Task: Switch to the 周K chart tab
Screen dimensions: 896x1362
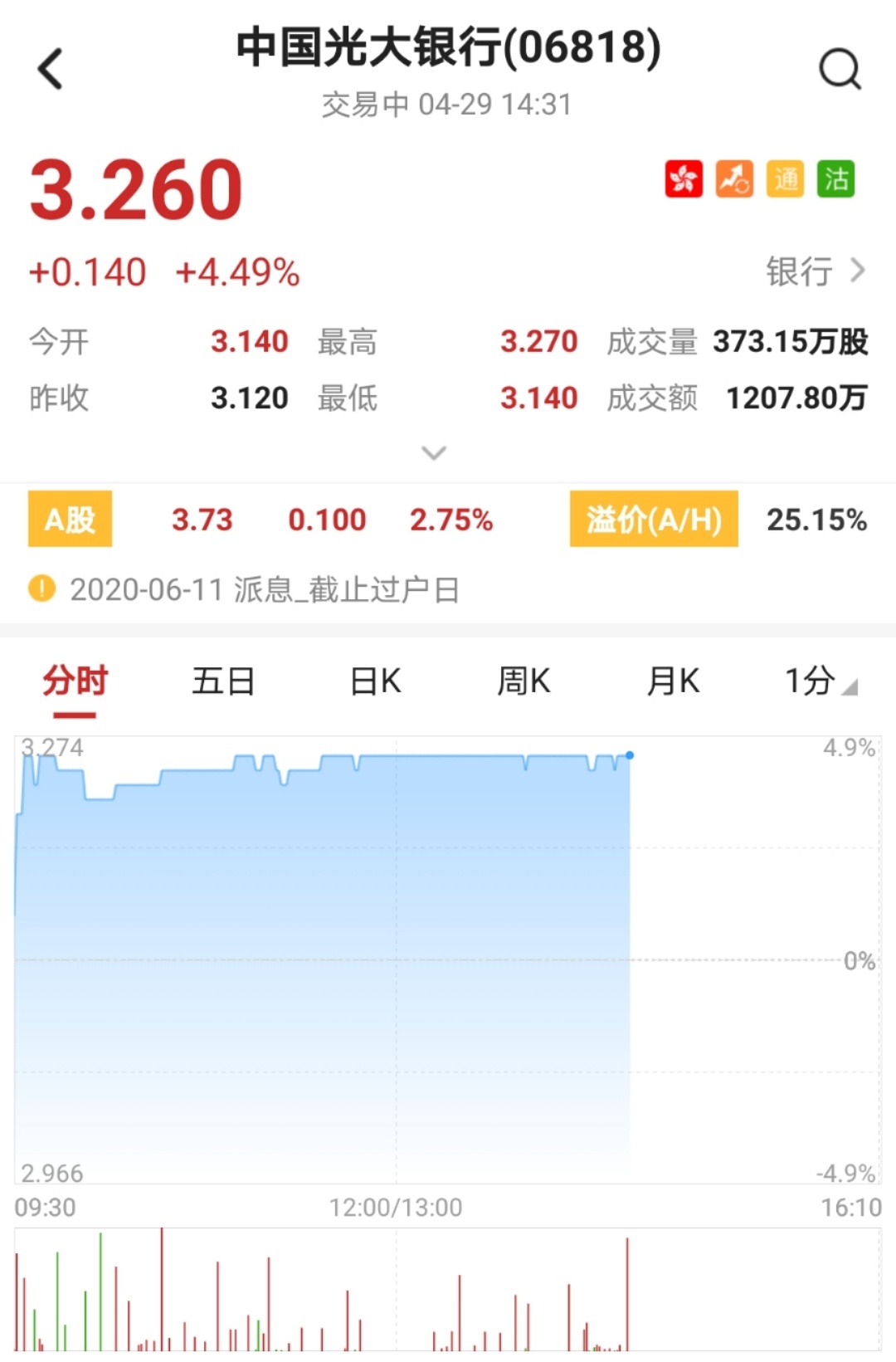Action: point(523,681)
